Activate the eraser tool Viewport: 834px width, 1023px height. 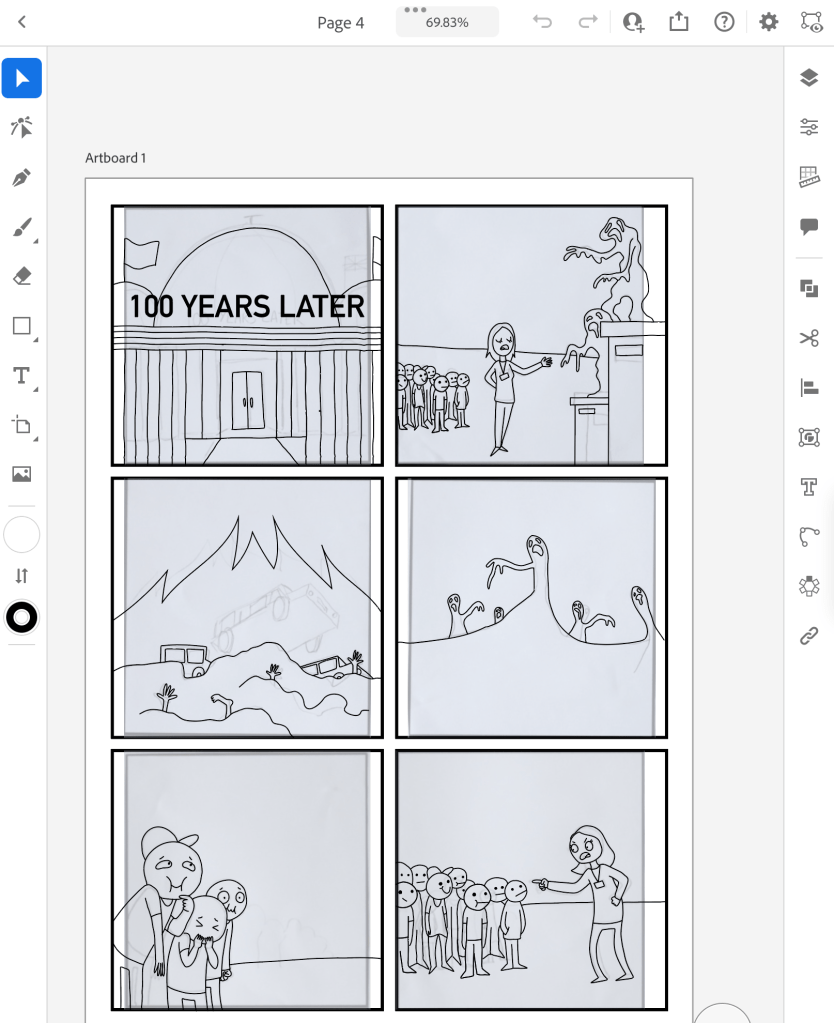22,276
